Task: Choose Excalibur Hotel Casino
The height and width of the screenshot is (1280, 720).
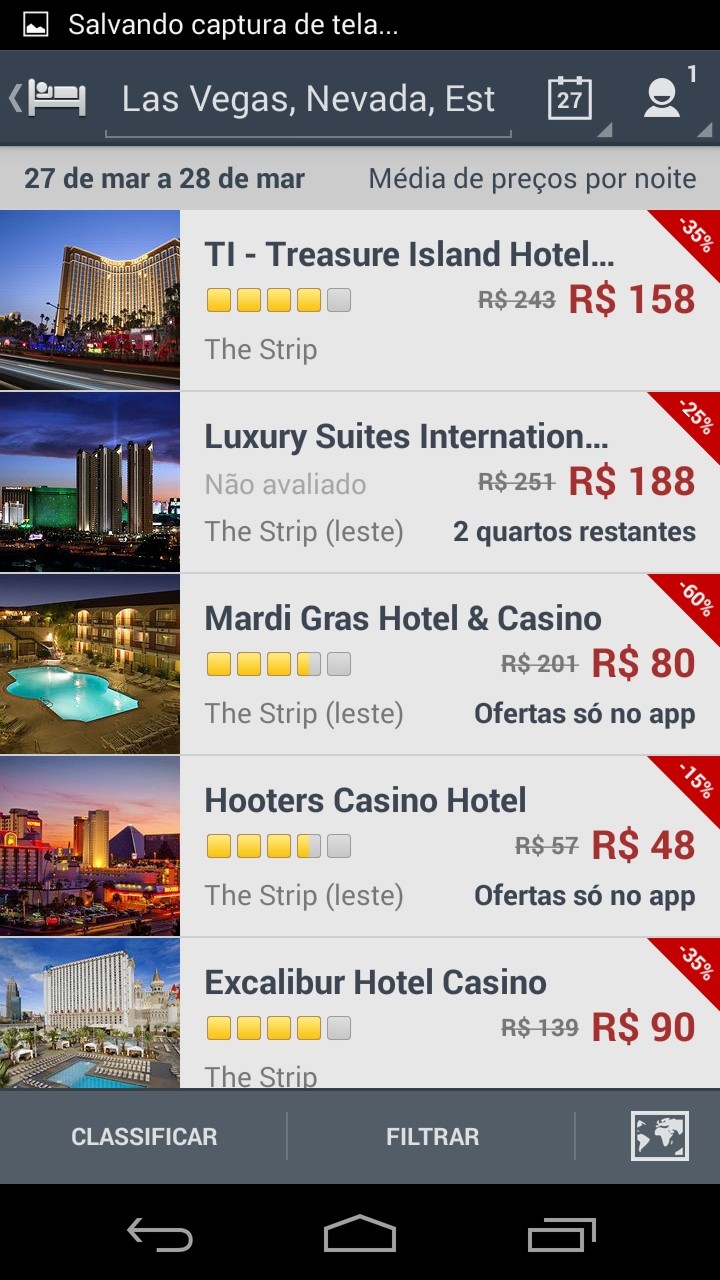Action: (376, 983)
